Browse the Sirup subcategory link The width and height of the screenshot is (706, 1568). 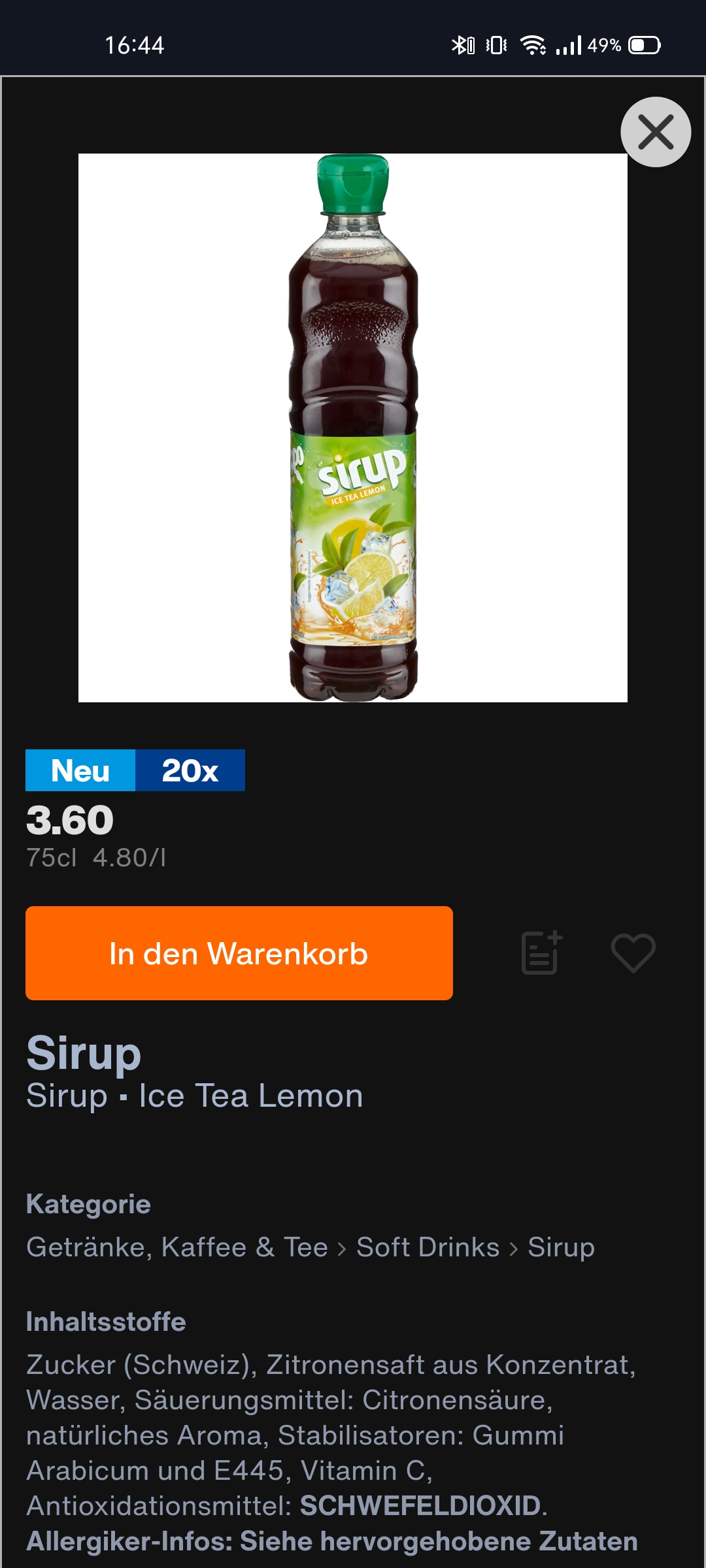click(561, 1247)
